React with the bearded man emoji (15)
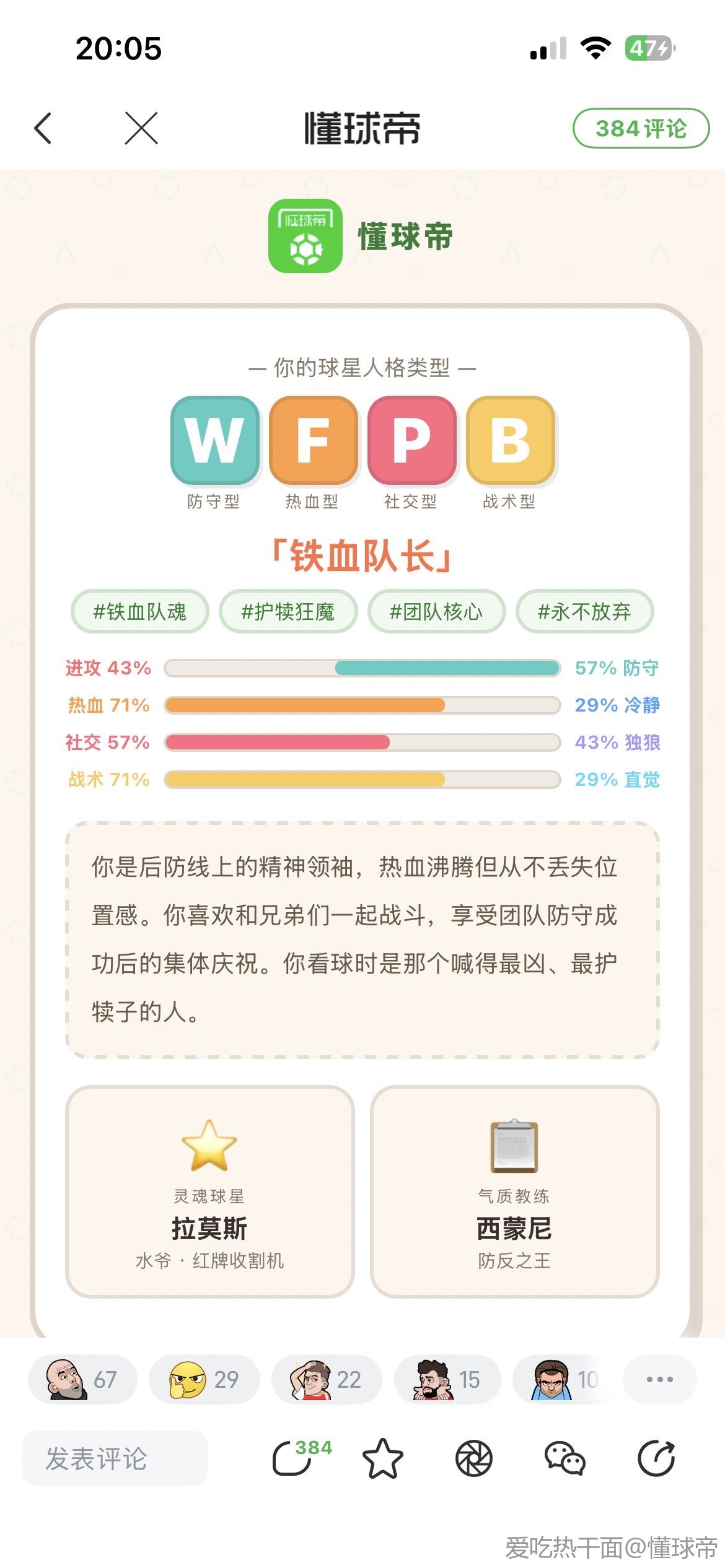The height and width of the screenshot is (1568, 725). coord(447,1379)
